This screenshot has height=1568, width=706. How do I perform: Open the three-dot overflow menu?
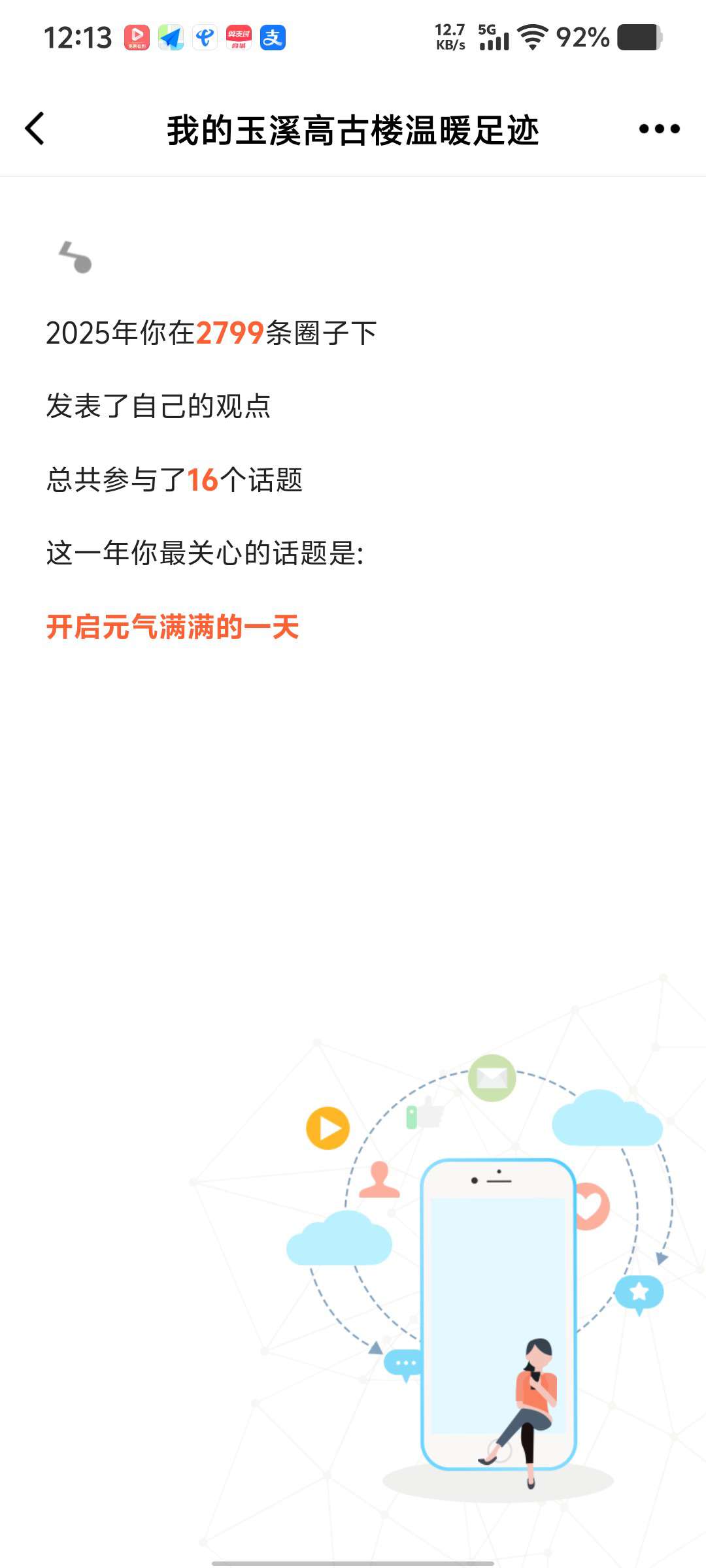pyautogui.click(x=659, y=129)
